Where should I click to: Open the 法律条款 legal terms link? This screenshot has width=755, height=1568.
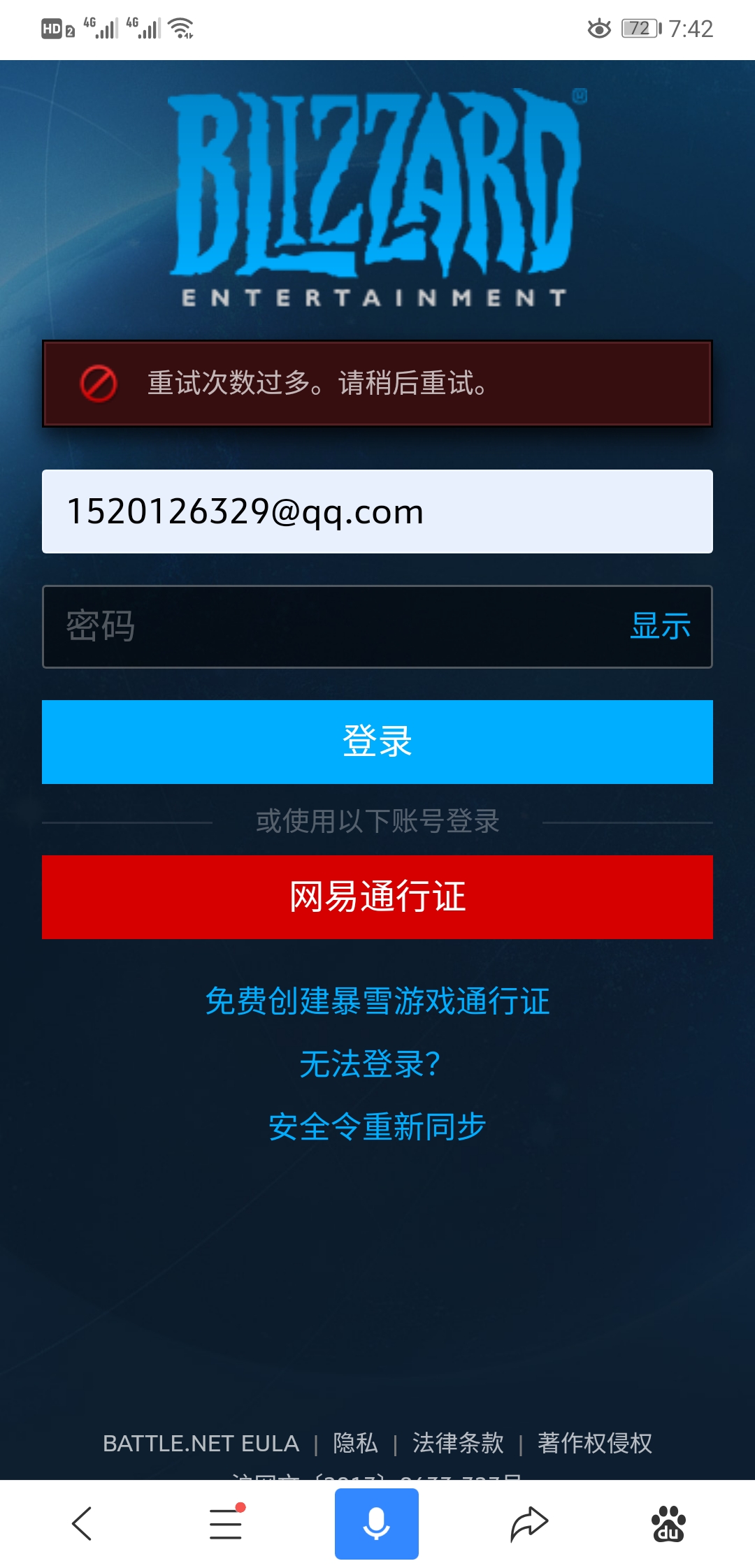(x=458, y=1443)
